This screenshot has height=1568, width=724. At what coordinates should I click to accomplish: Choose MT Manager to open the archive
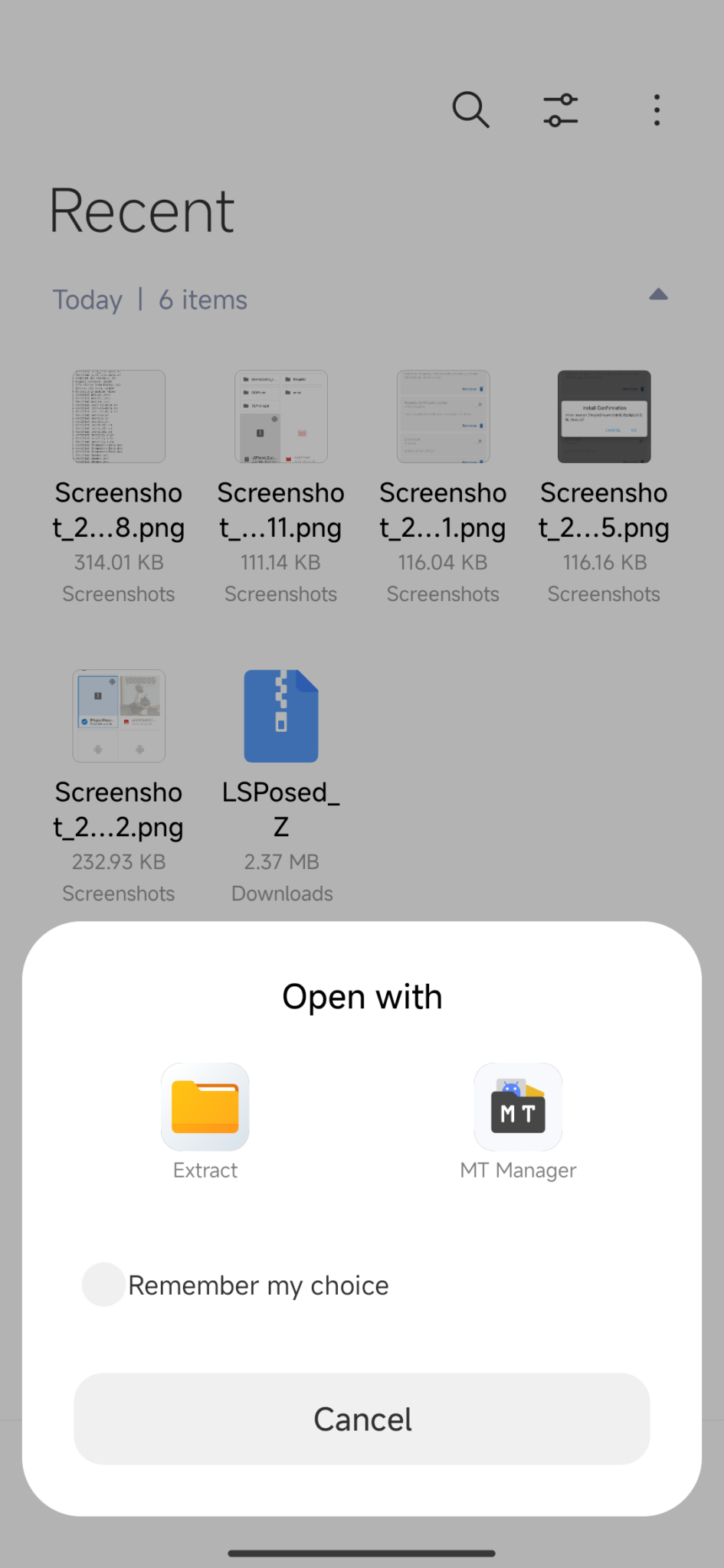[518, 1106]
